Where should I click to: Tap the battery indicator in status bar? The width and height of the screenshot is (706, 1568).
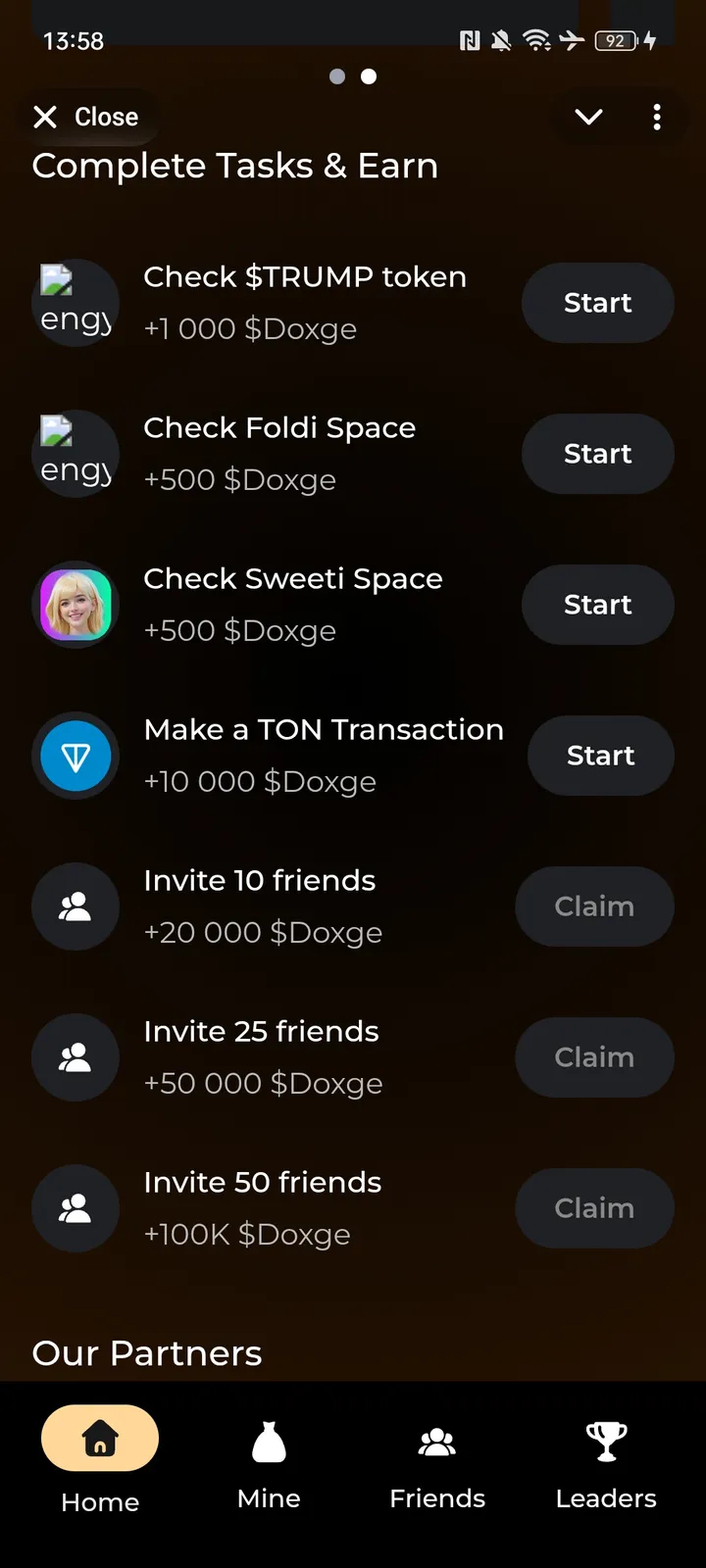[617, 40]
